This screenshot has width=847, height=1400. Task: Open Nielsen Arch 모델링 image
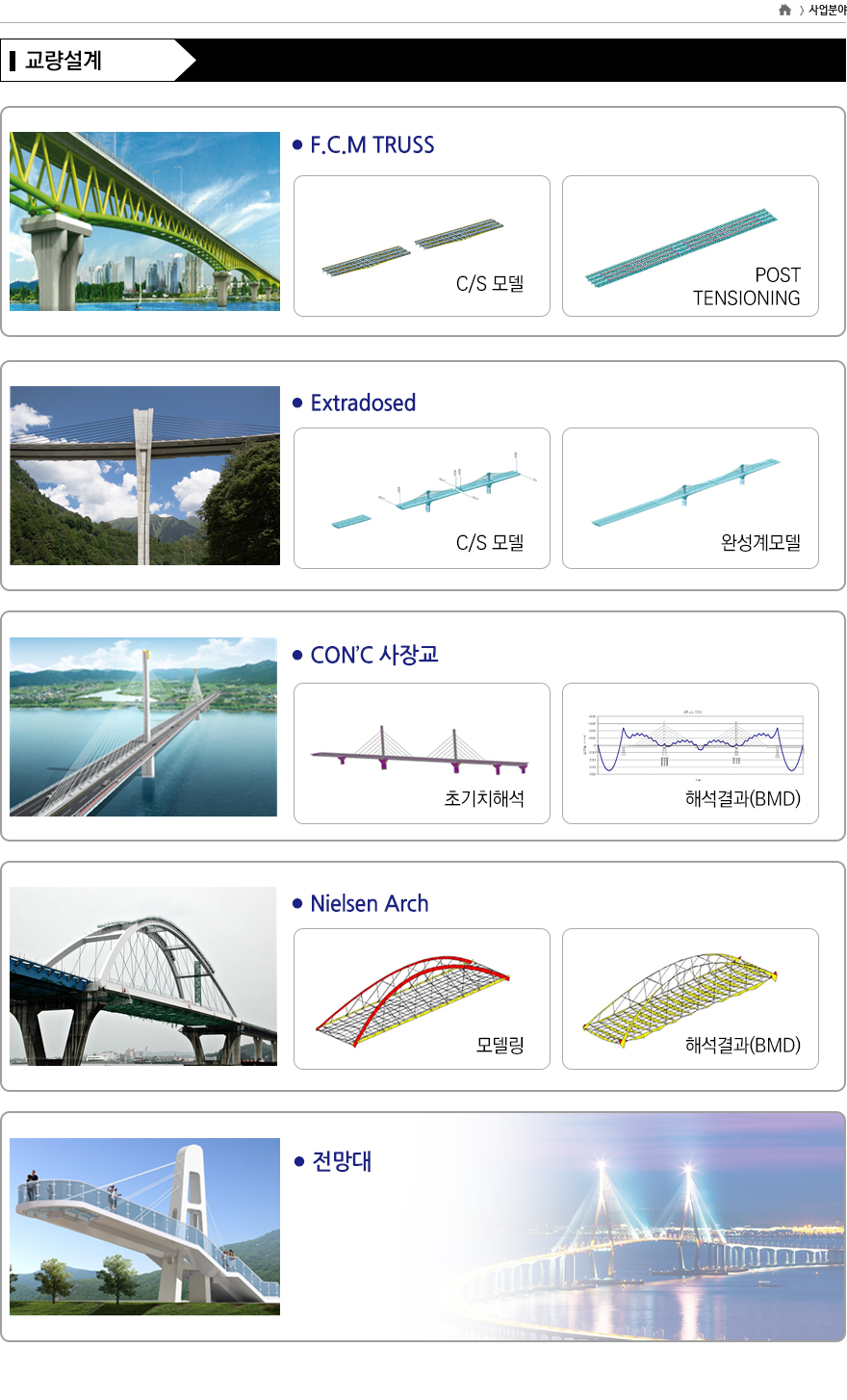pyautogui.click(x=422, y=999)
